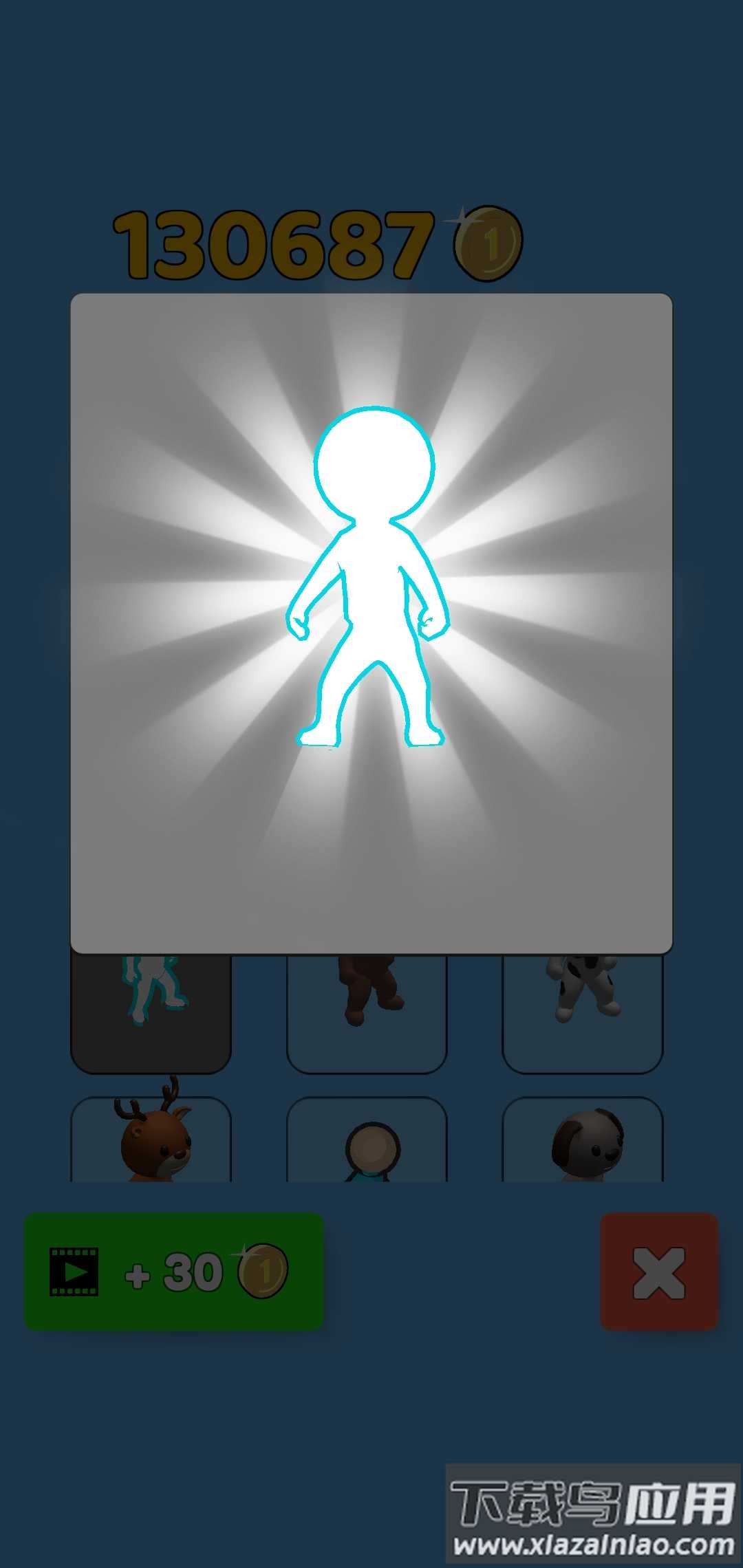
Task: Watch video ad for +30 coins
Action: (x=173, y=1271)
